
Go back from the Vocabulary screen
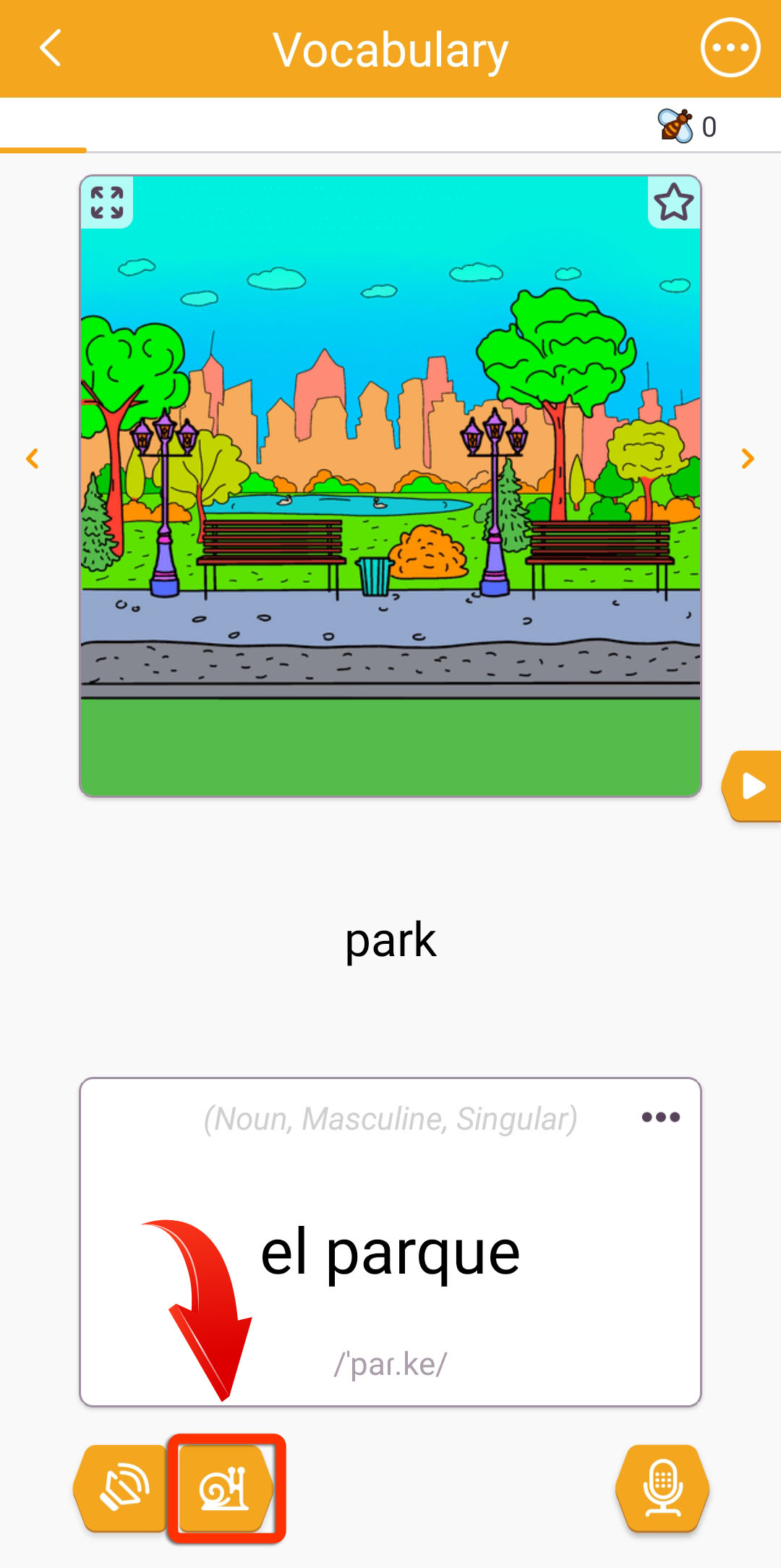point(50,48)
